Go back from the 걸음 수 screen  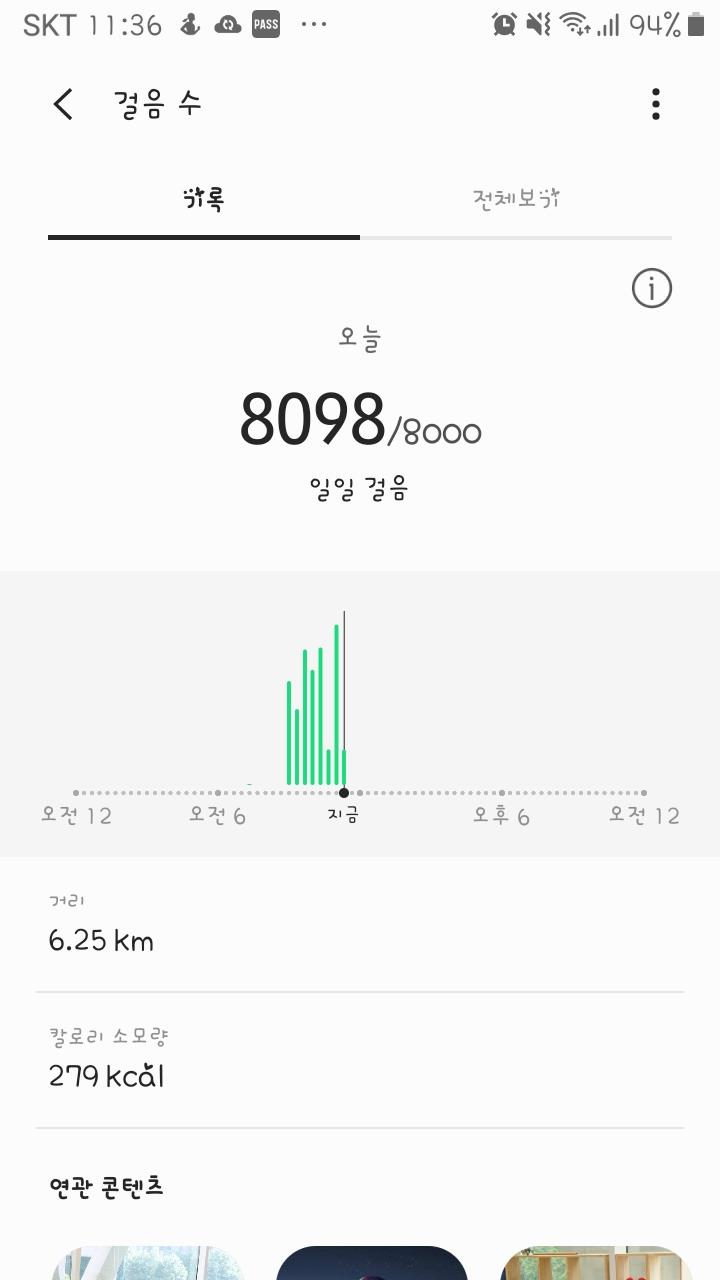[63, 104]
